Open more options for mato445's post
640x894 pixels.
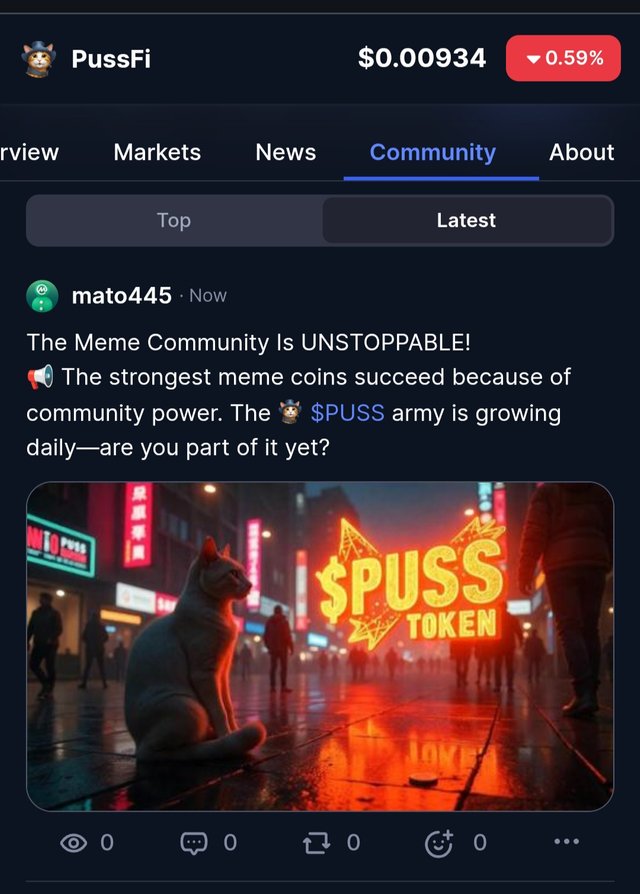click(x=566, y=842)
